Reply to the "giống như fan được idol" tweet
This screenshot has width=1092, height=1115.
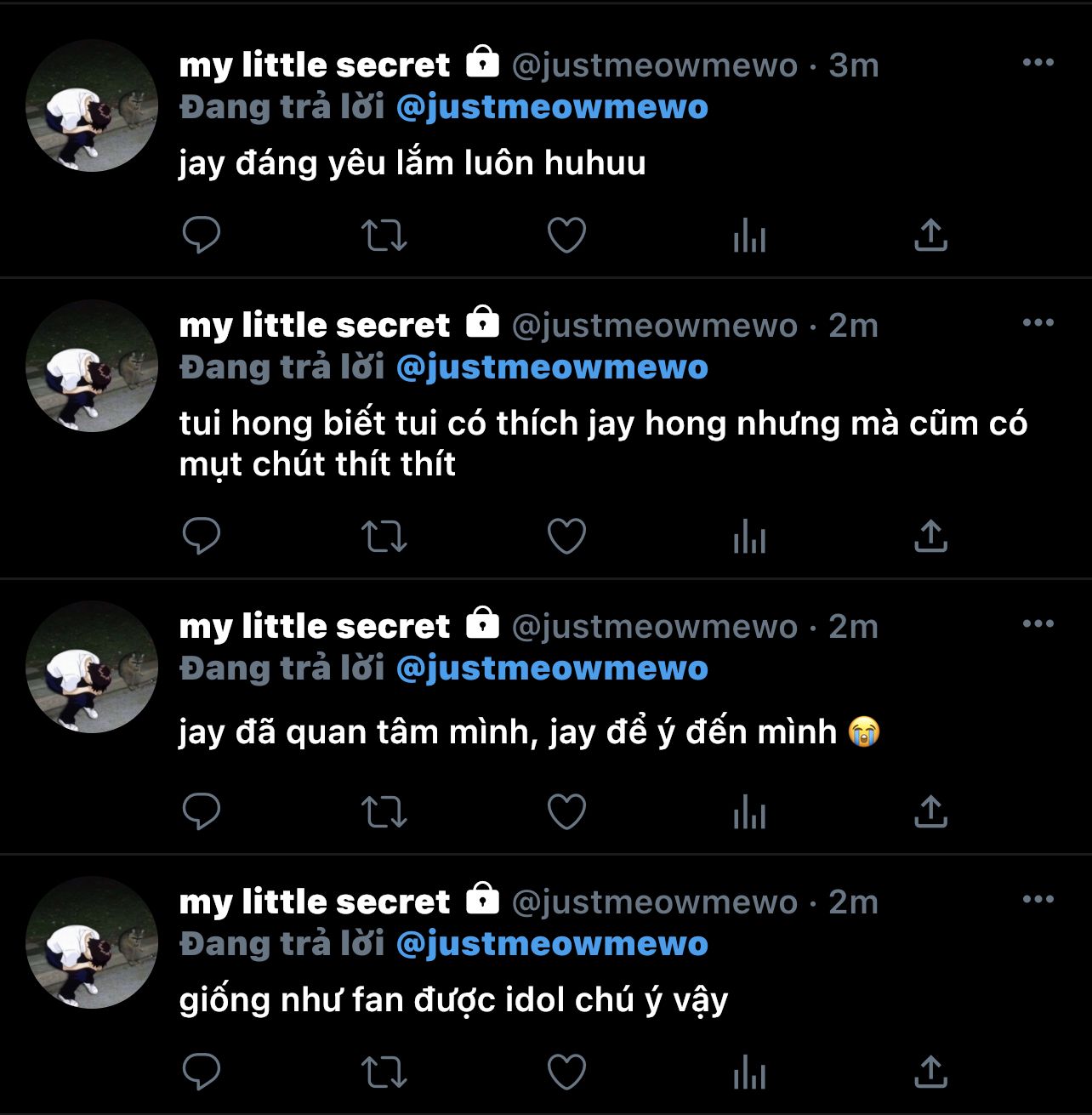point(202,1072)
